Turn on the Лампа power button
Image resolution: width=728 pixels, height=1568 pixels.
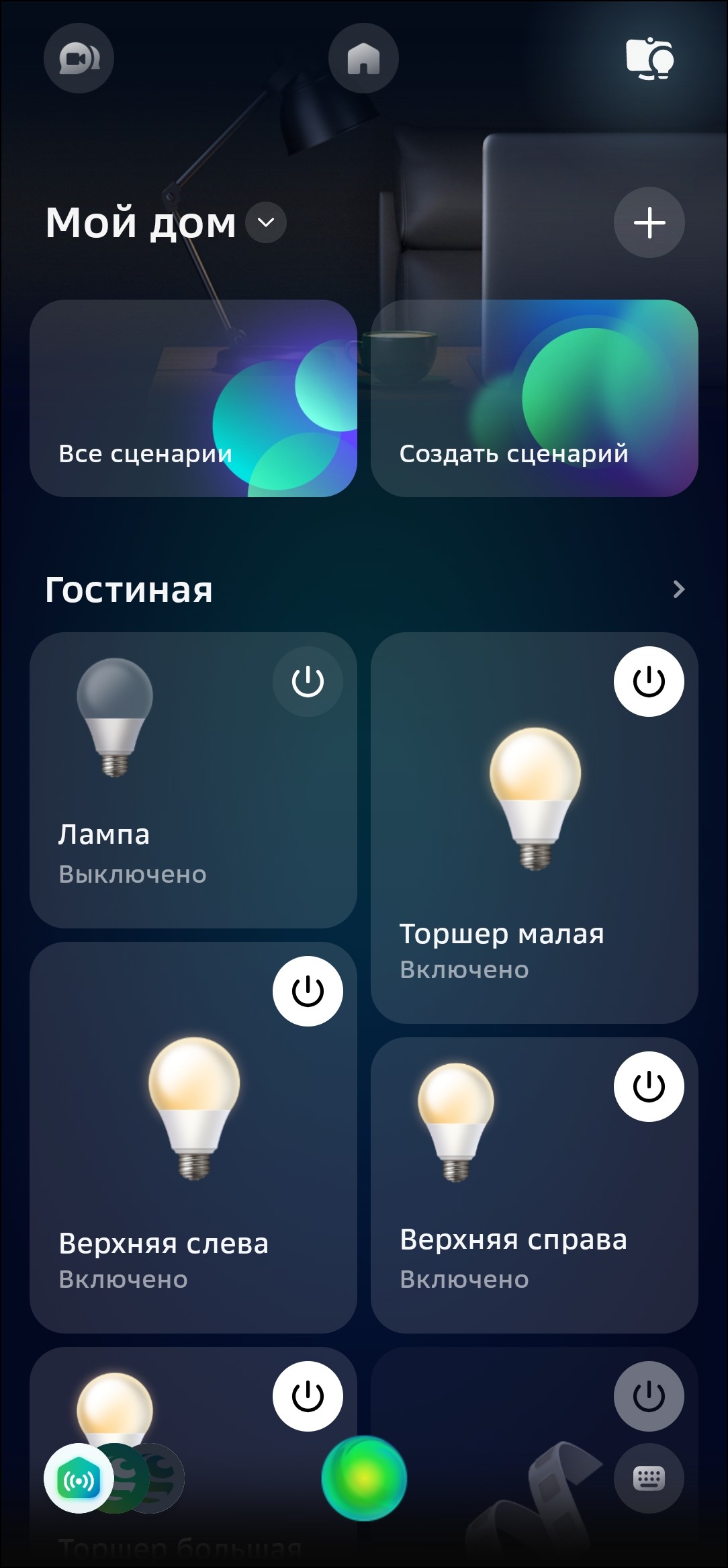(x=308, y=682)
